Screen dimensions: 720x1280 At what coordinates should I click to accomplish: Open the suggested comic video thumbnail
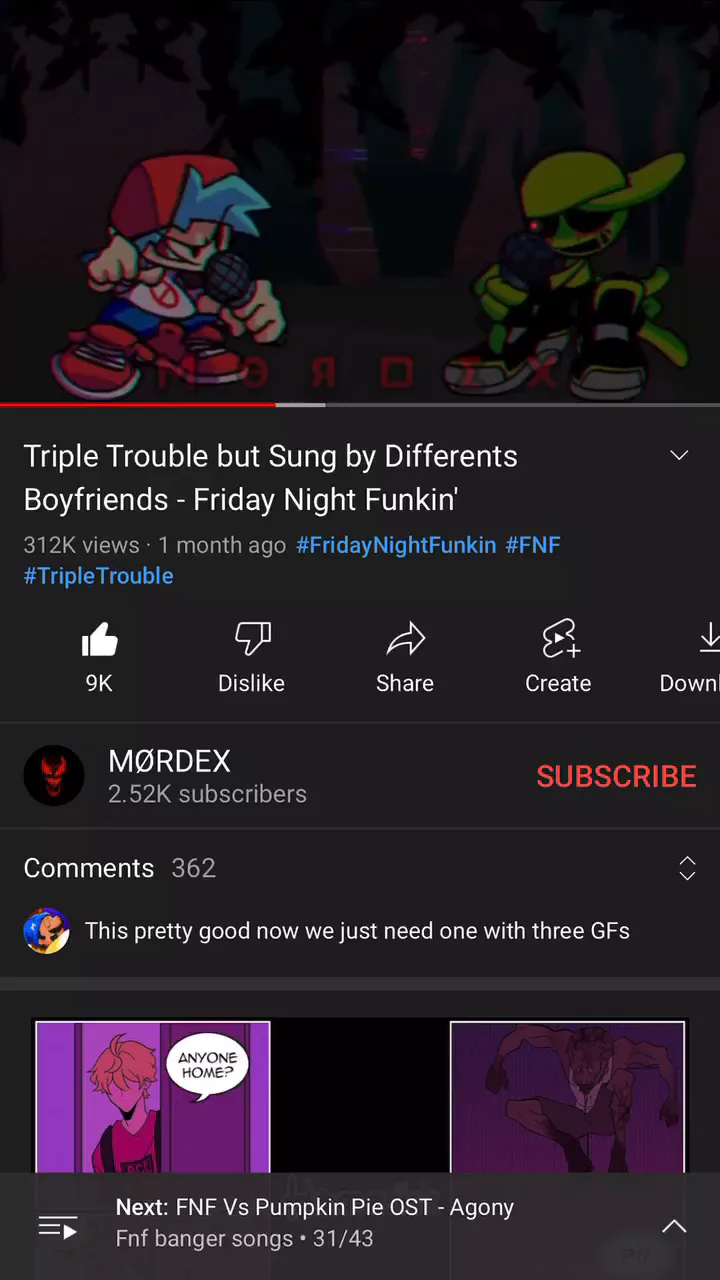point(360,1095)
